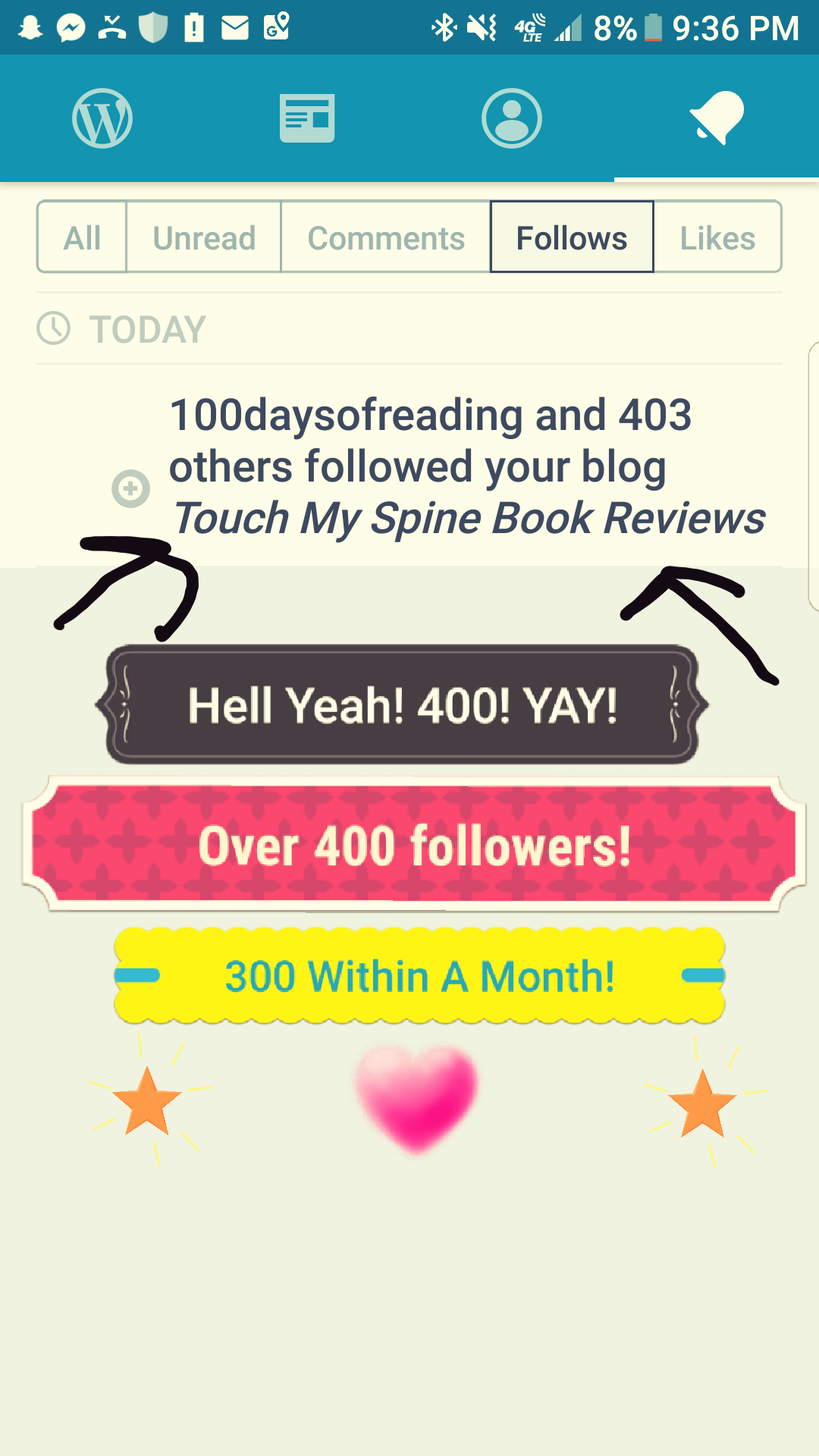Switch to the Reader tab
Viewport: 819px width, 1456px height.
[x=307, y=118]
